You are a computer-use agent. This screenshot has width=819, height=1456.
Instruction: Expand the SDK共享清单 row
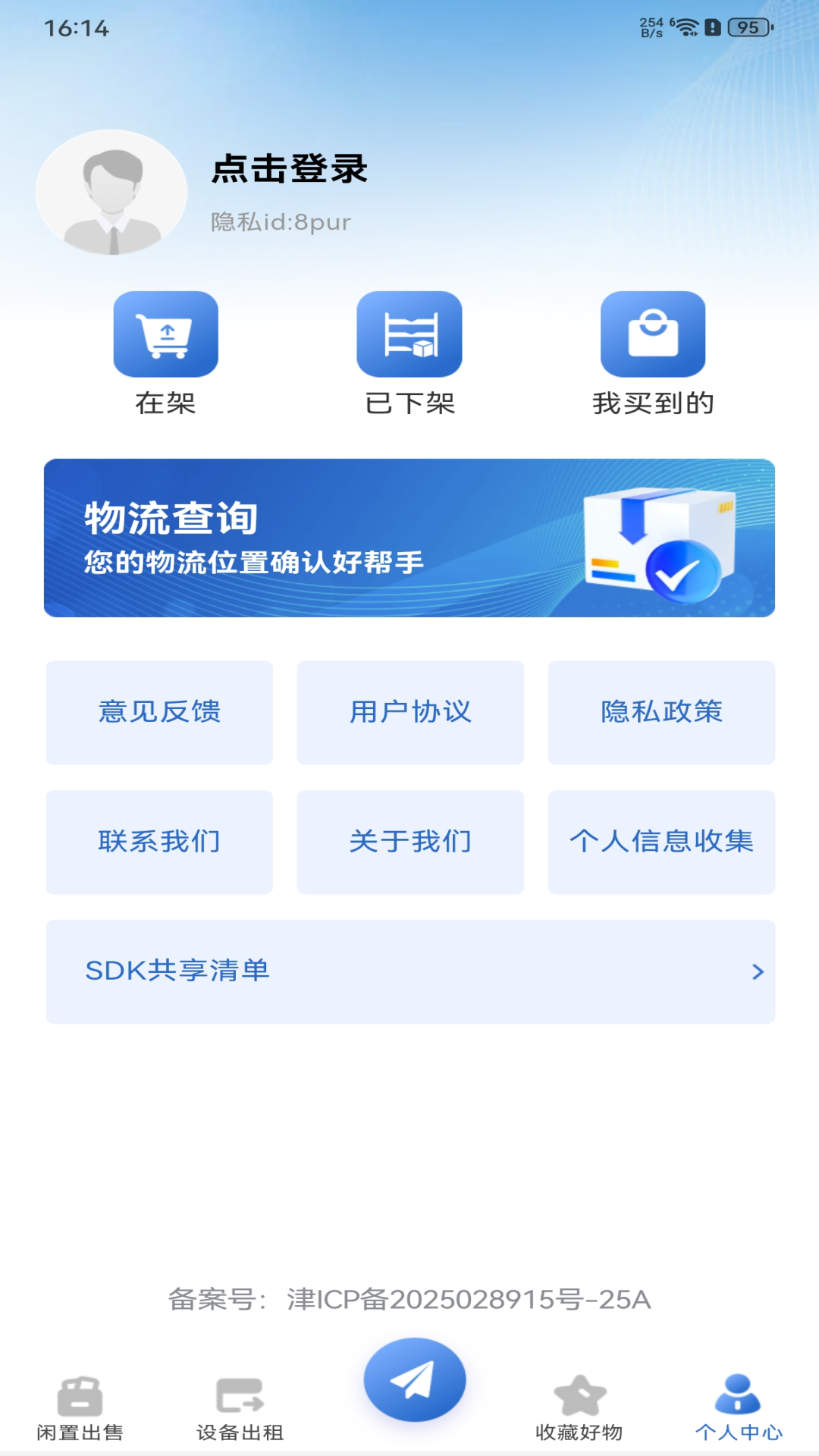pos(410,971)
